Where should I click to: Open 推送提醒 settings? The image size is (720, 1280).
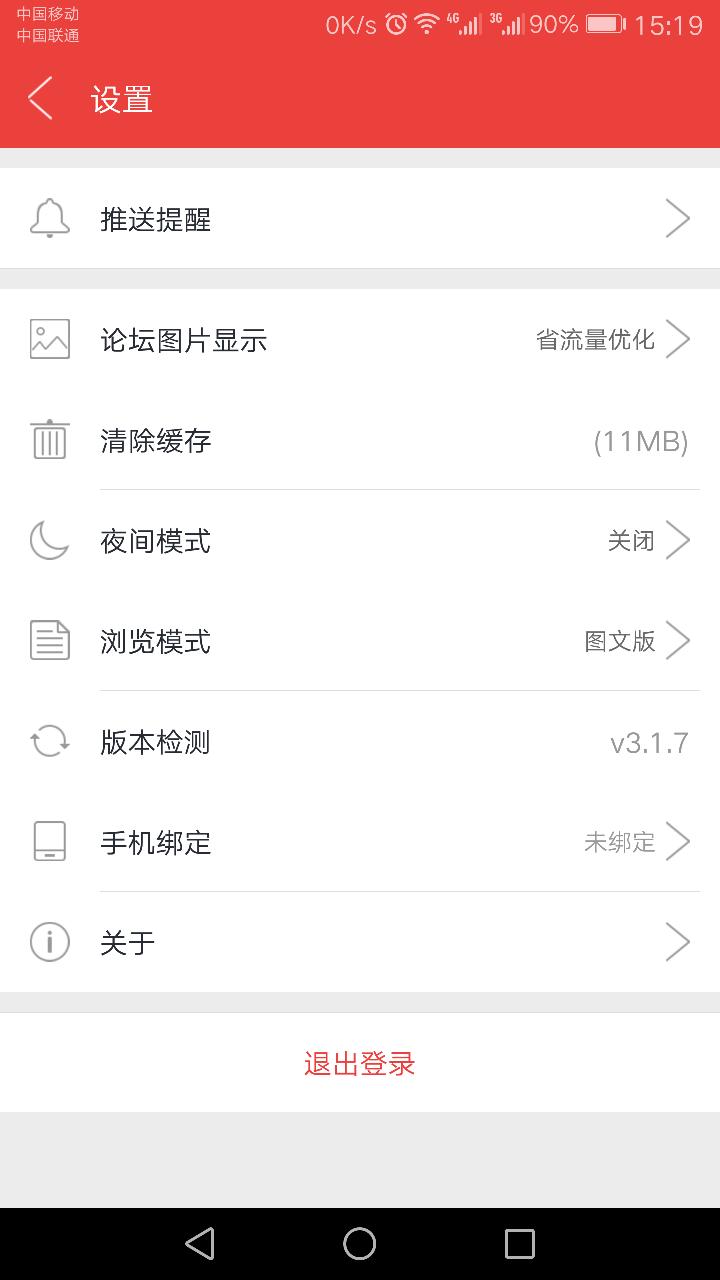coord(360,219)
